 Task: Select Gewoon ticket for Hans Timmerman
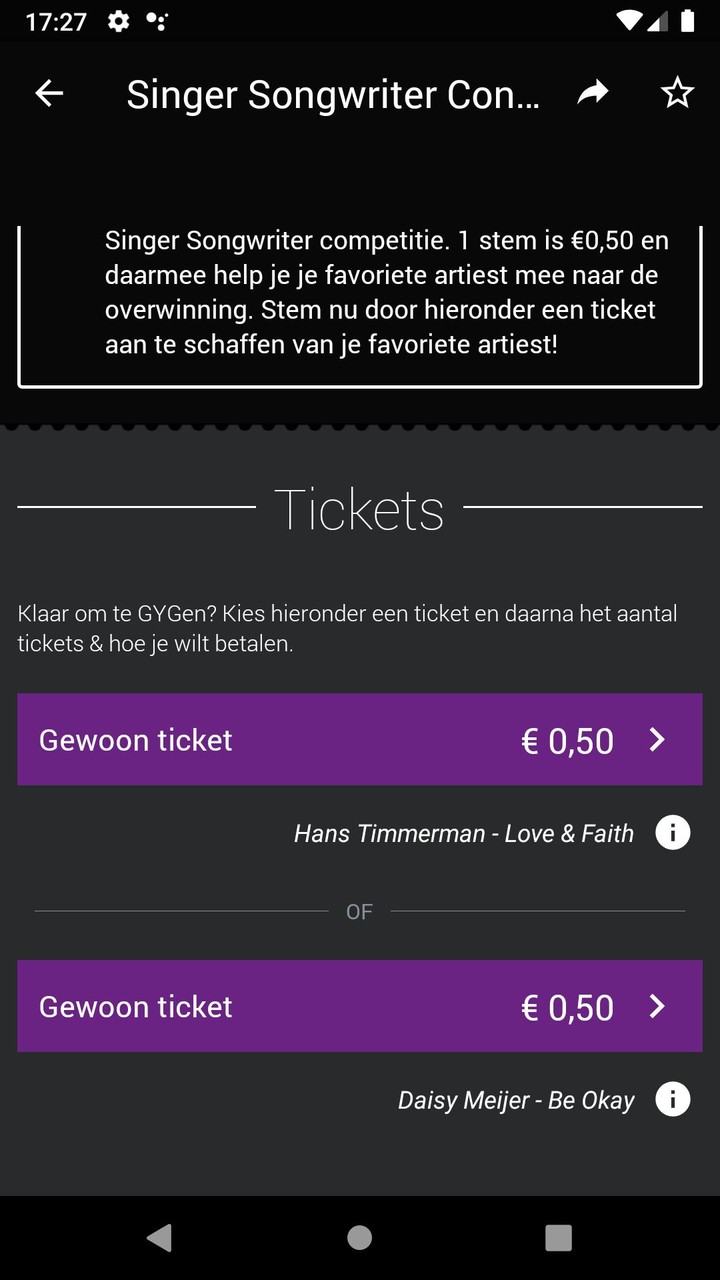[x=359, y=740]
